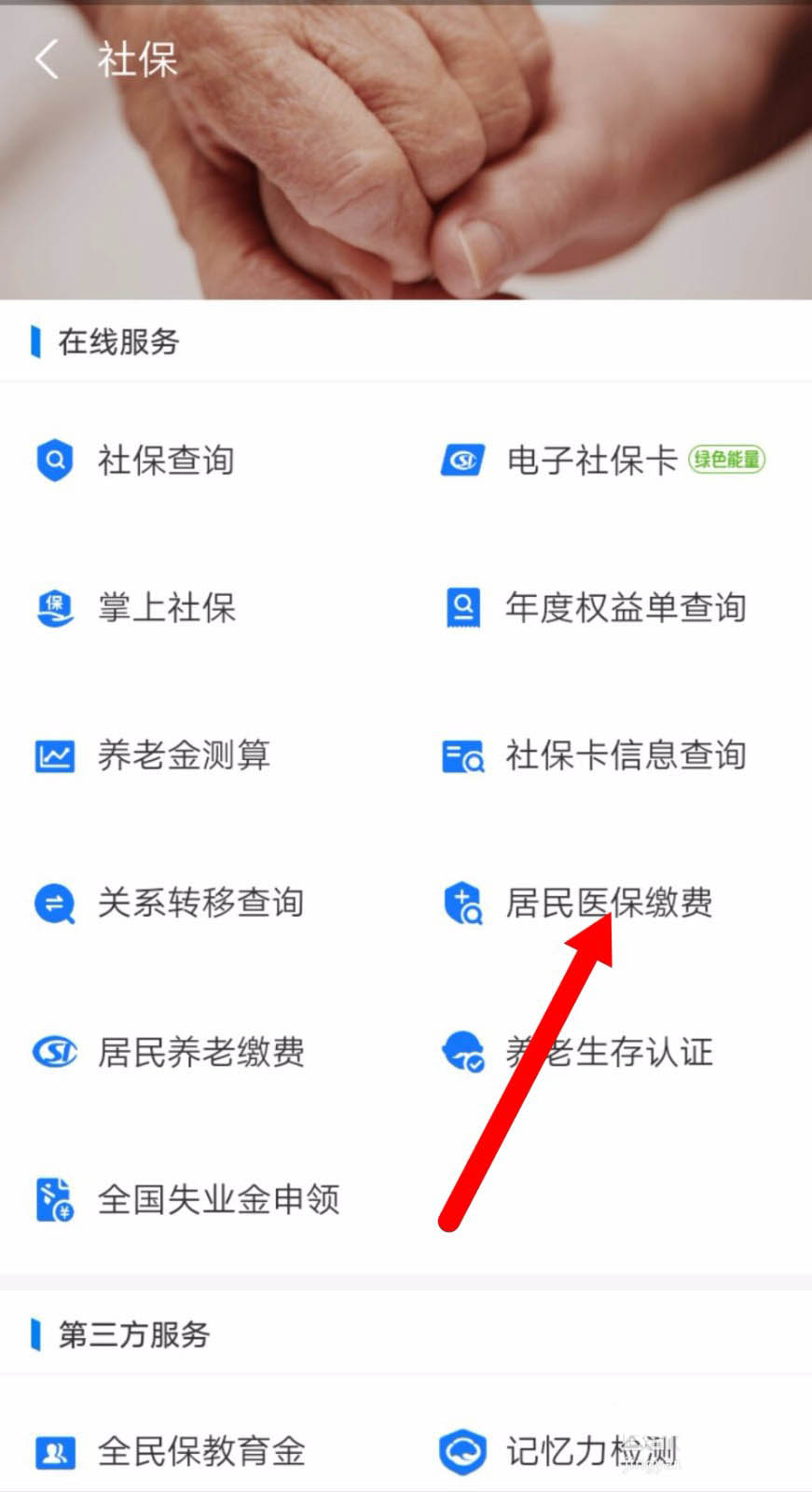
Task: Select the 居民养老缴费 badge icon
Action: pos(54,1052)
